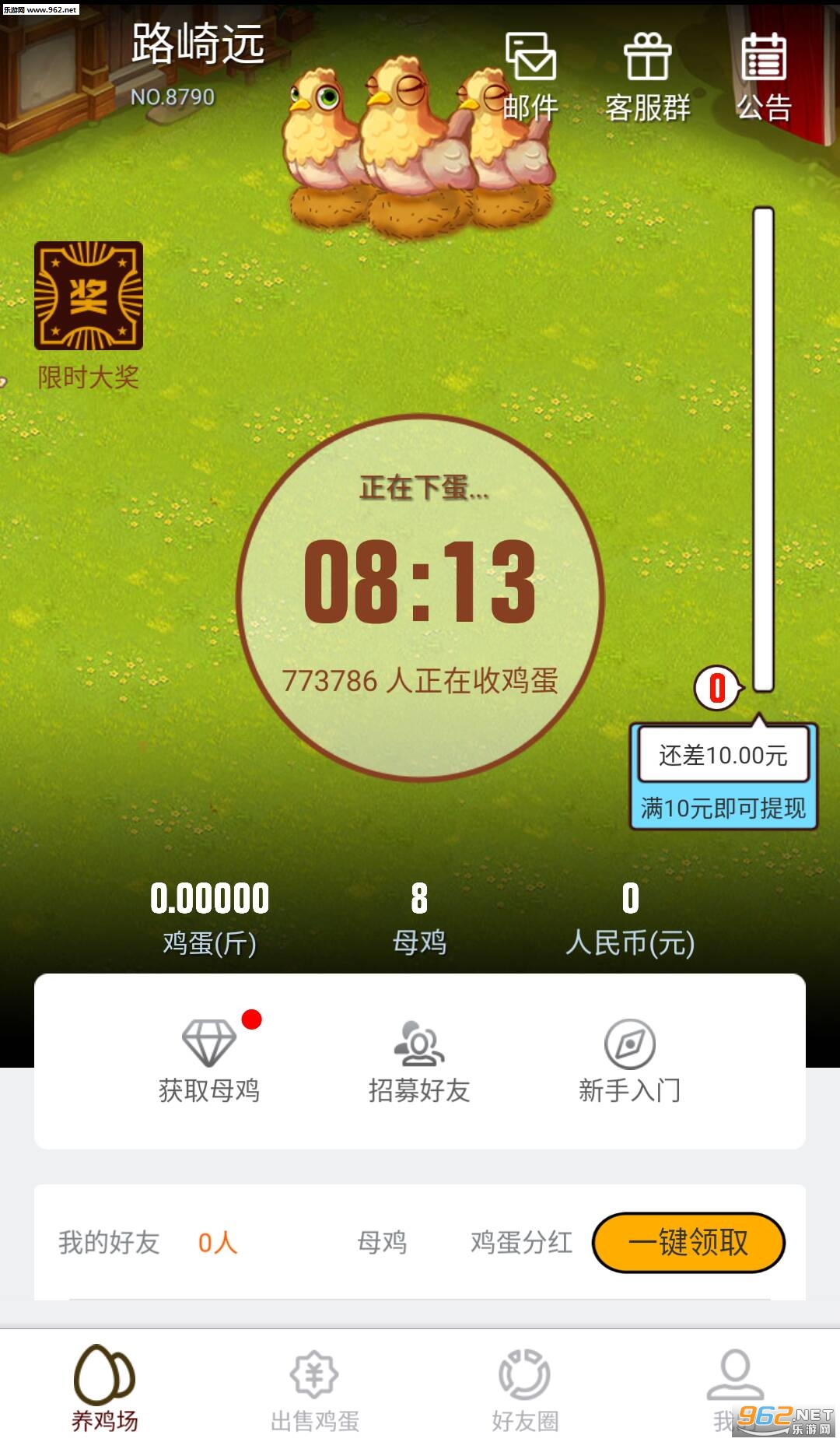The height and width of the screenshot is (1442, 840).
Task: Open the 邮件 mail inbox
Action: pos(531,76)
